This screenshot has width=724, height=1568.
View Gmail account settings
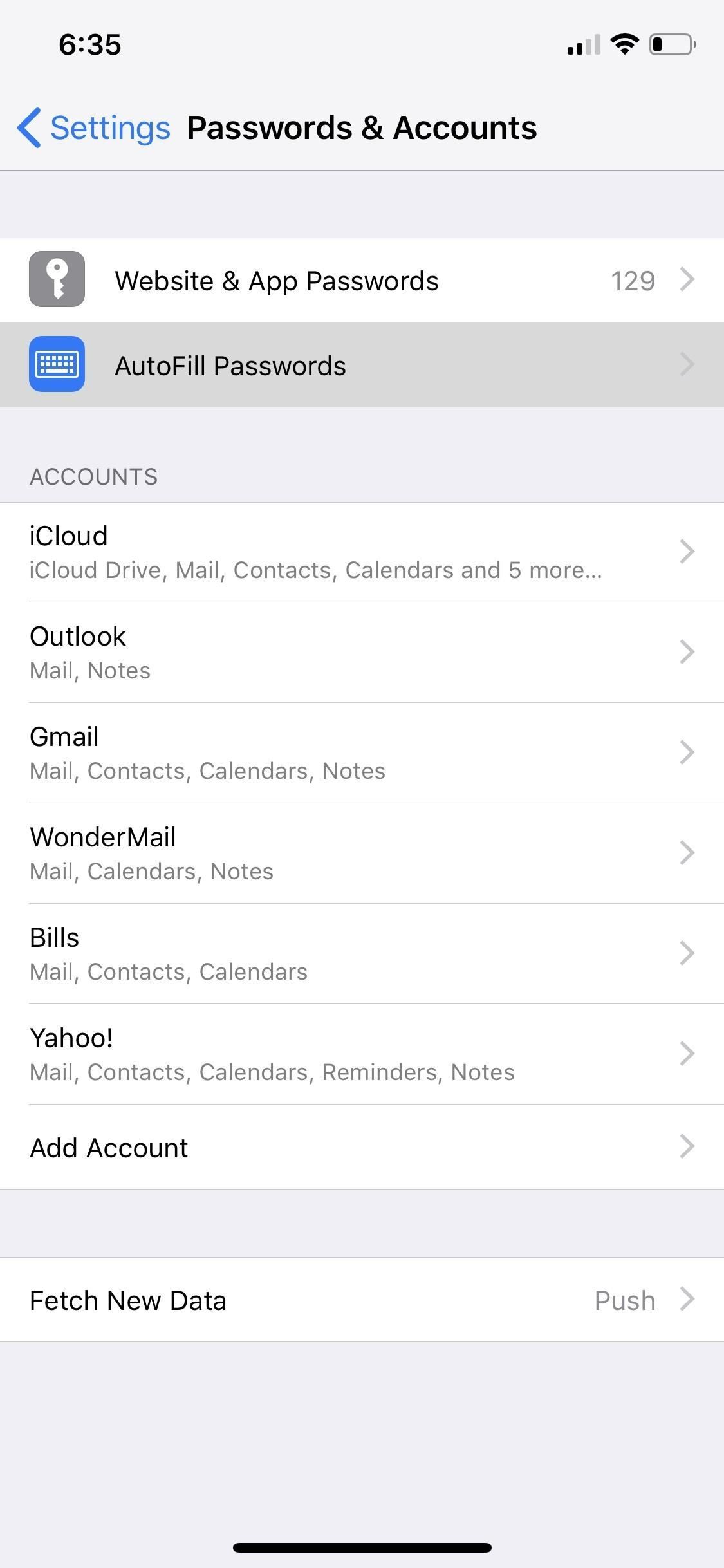(362, 753)
